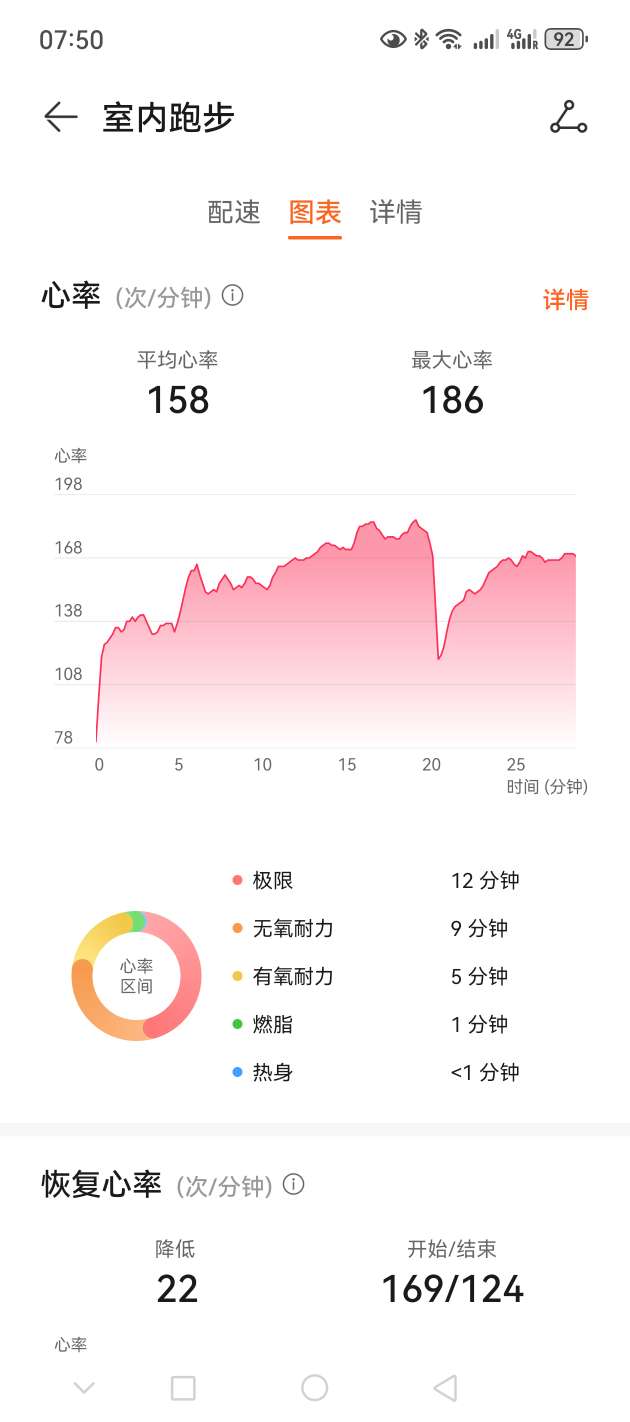
Task: Select the 图表 tab
Action: click(x=315, y=212)
